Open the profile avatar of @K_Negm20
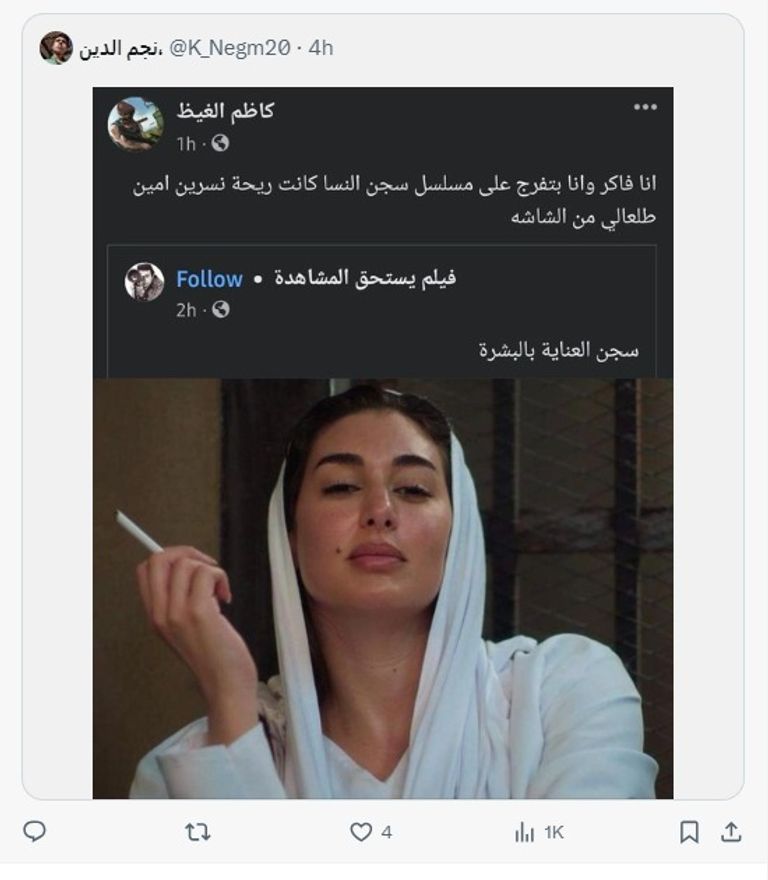 [56, 47]
